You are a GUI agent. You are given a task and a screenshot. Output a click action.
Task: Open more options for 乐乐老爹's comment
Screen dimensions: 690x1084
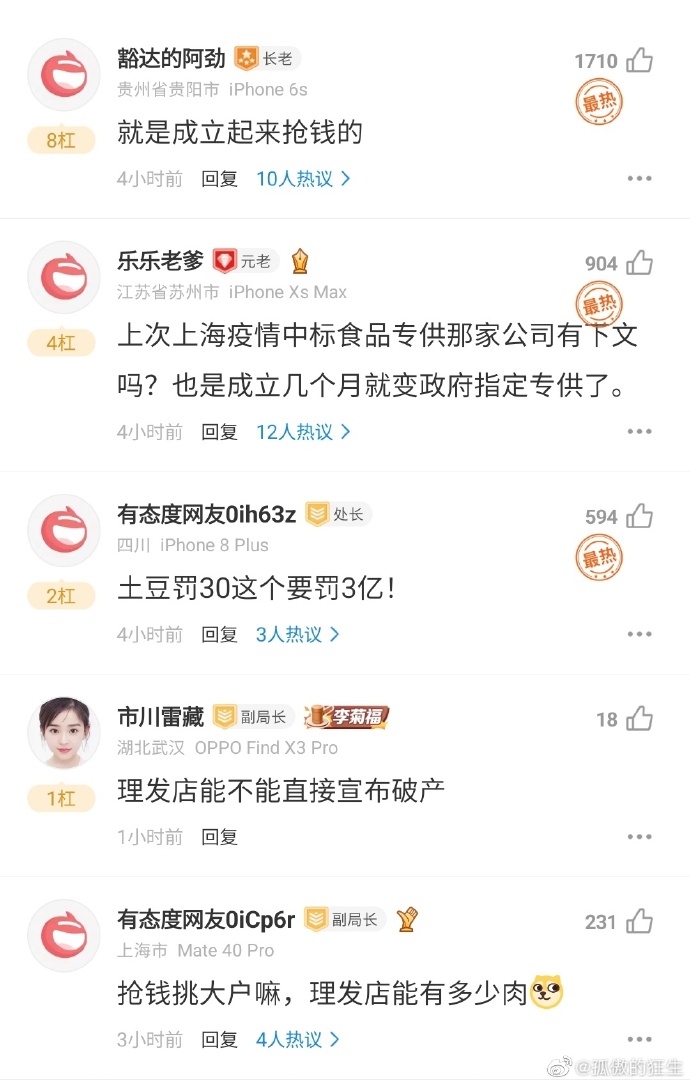point(639,432)
